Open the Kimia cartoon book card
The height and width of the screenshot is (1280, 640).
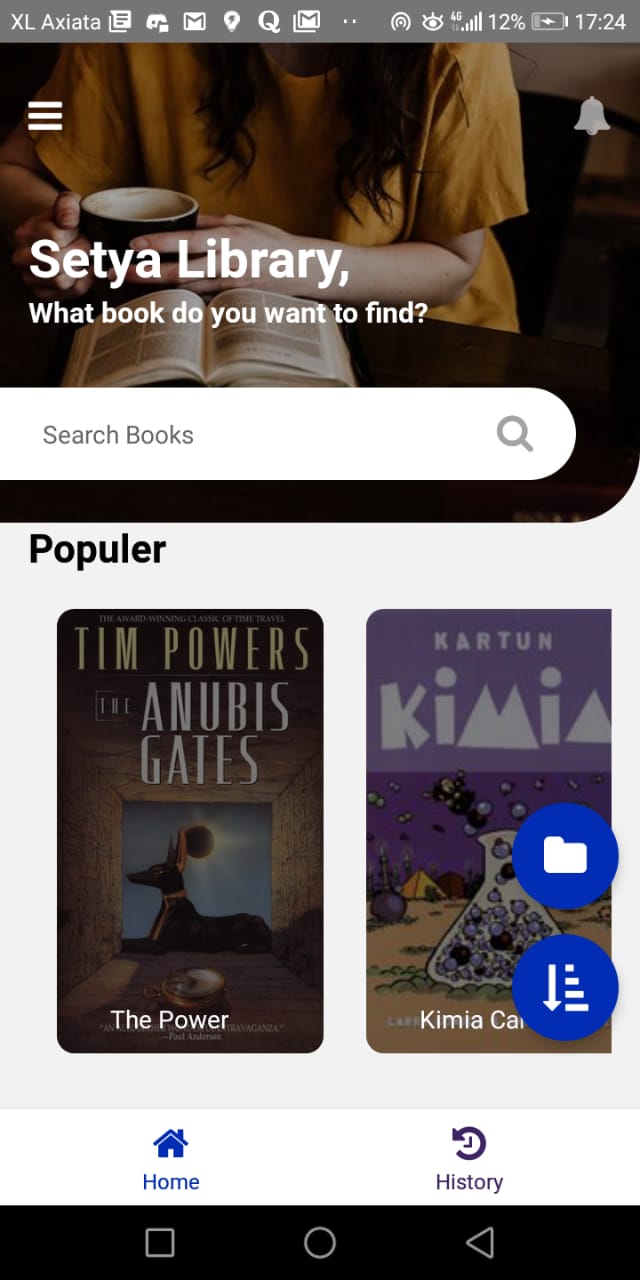pos(488,831)
